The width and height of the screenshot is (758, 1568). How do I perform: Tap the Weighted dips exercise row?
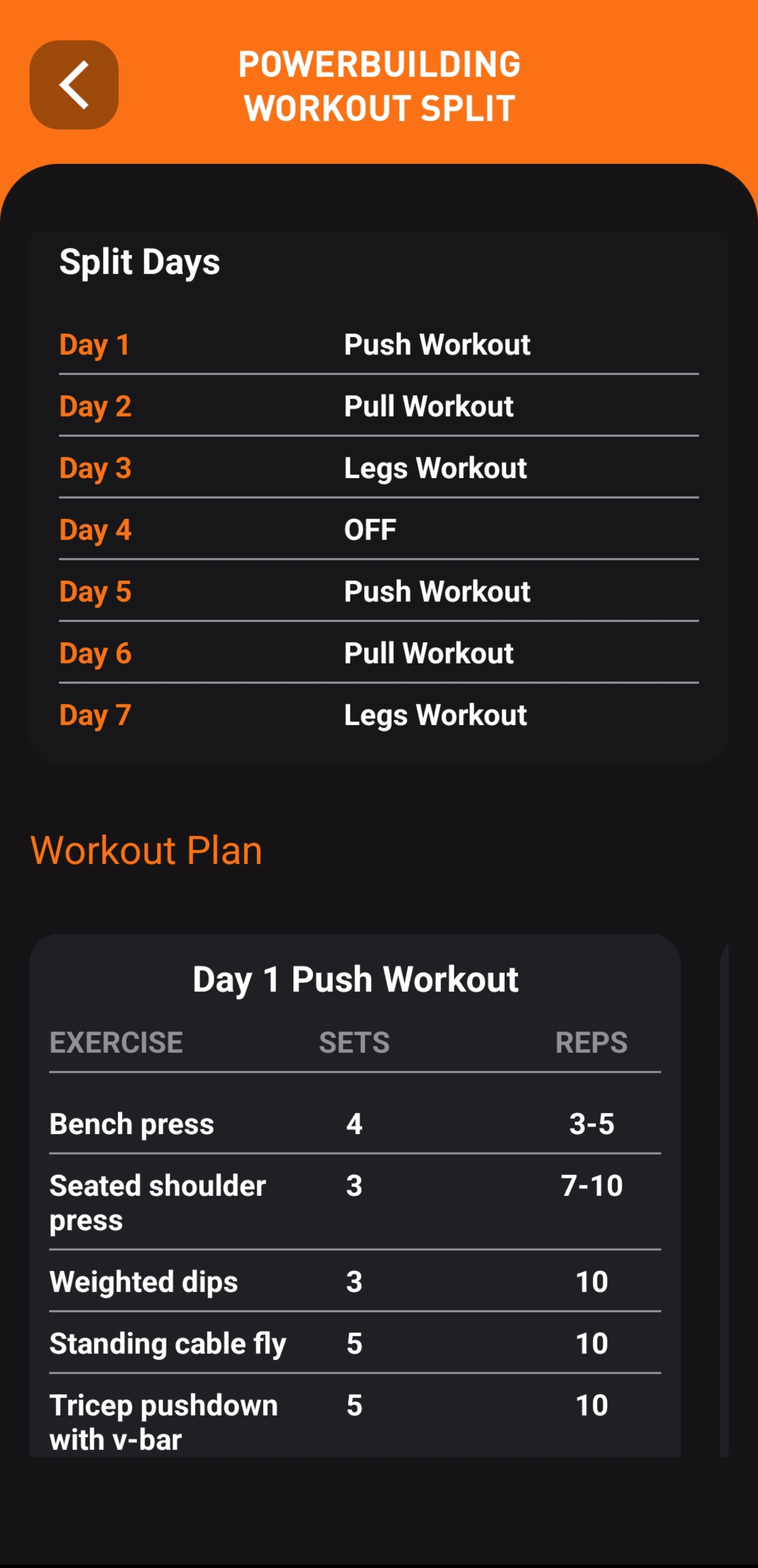pos(144,1281)
